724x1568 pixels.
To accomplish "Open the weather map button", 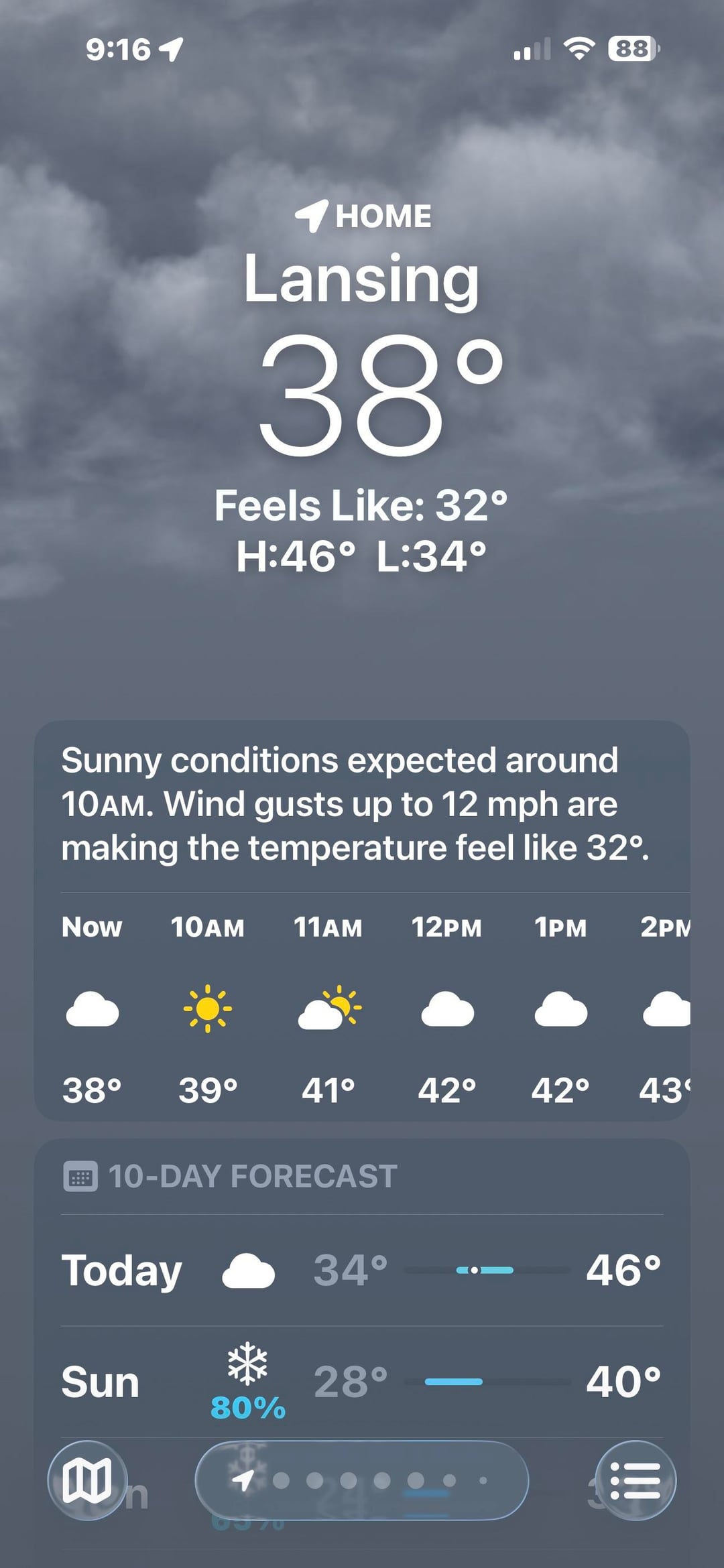I will 87,1480.
